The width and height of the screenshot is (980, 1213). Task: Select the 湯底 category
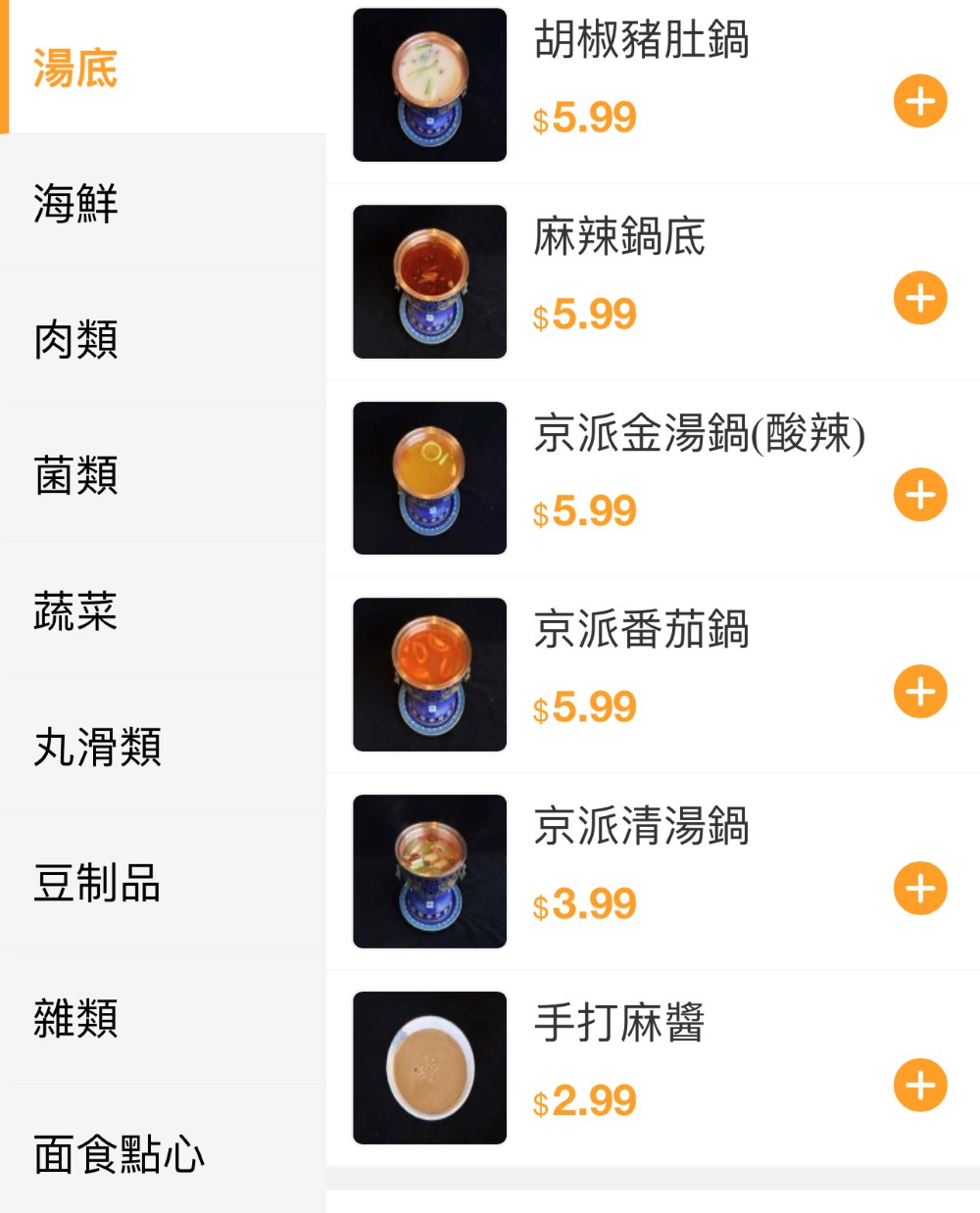76,69
